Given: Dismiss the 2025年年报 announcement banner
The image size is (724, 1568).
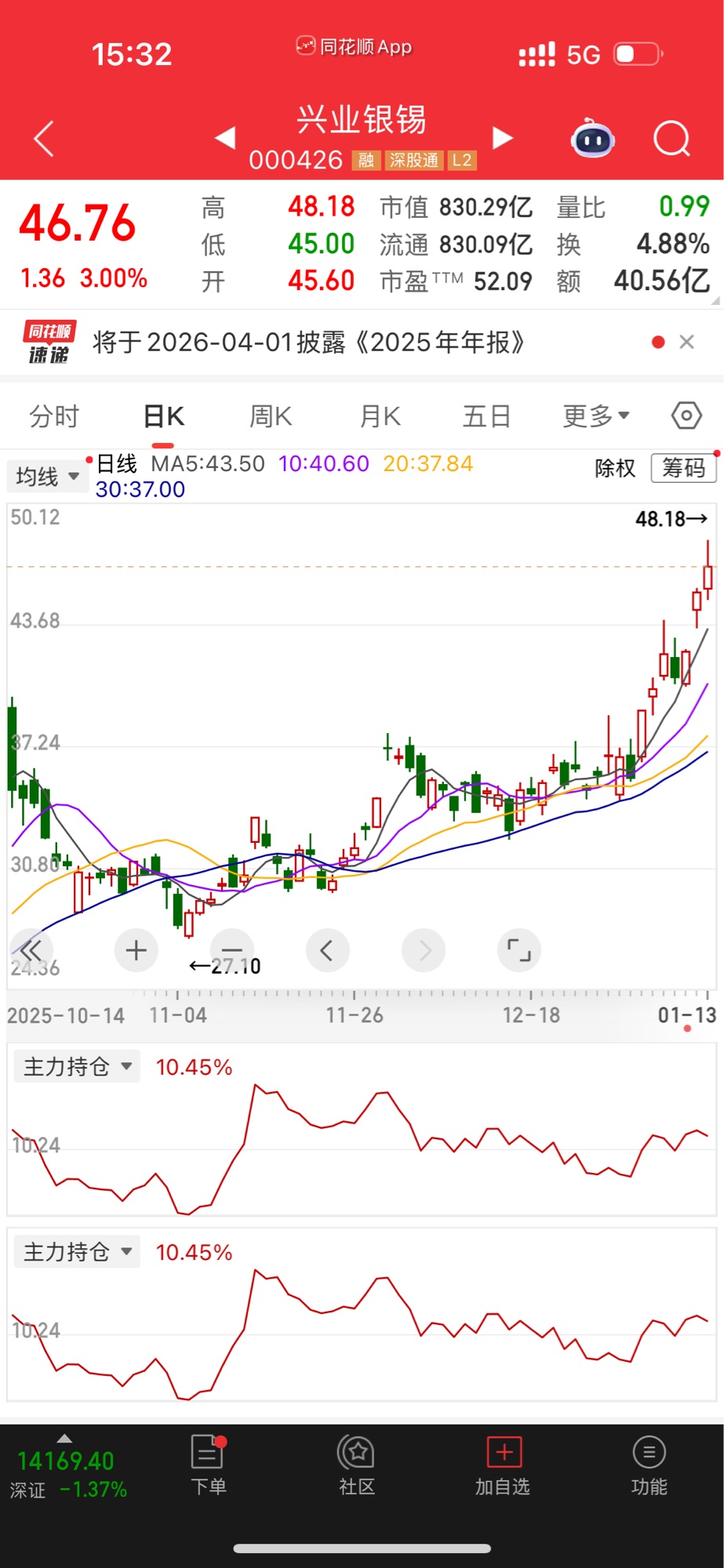Looking at the screenshot, I should click(687, 342).
